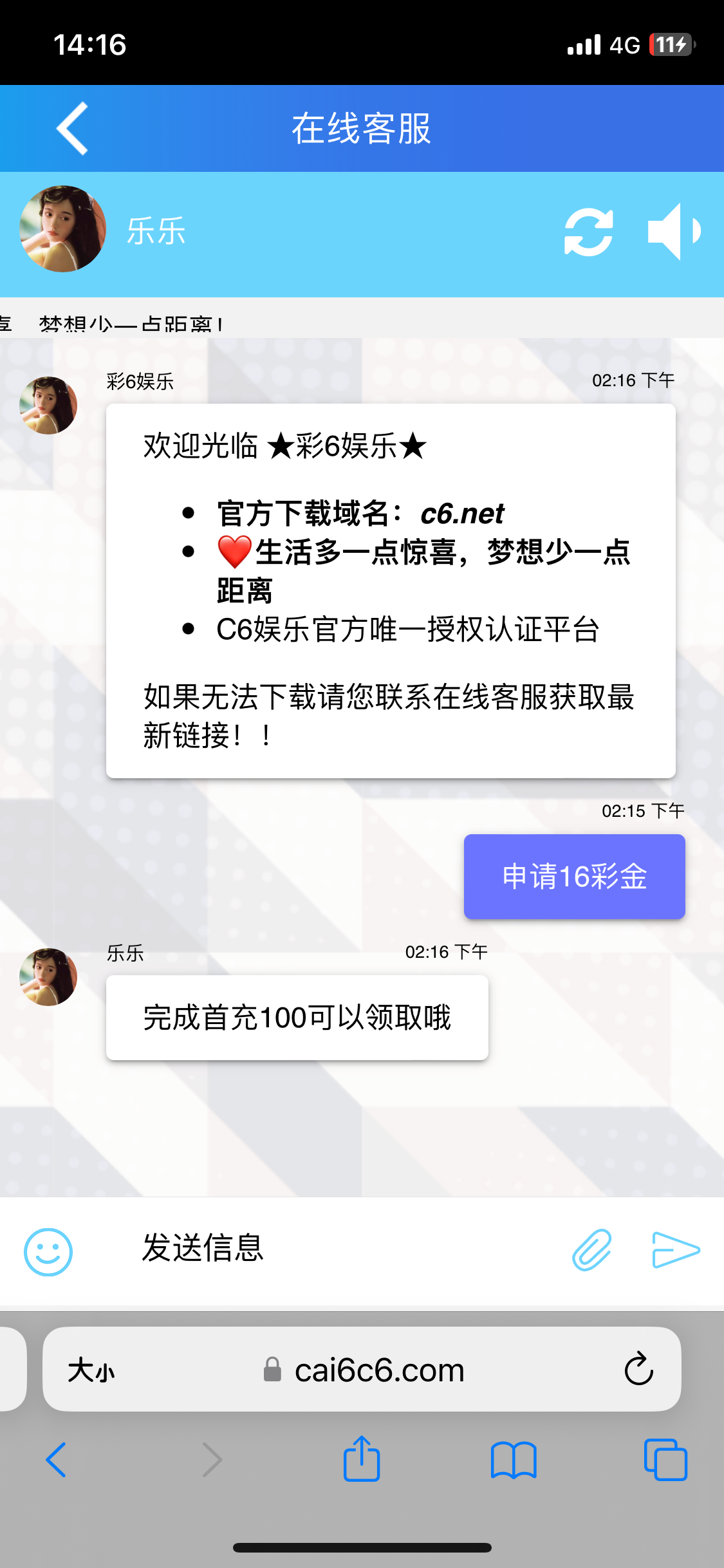This screenshot has height=1568, width=724.
Task: Reload the cai6c6.com page
Action: [x=638, y=1368]
